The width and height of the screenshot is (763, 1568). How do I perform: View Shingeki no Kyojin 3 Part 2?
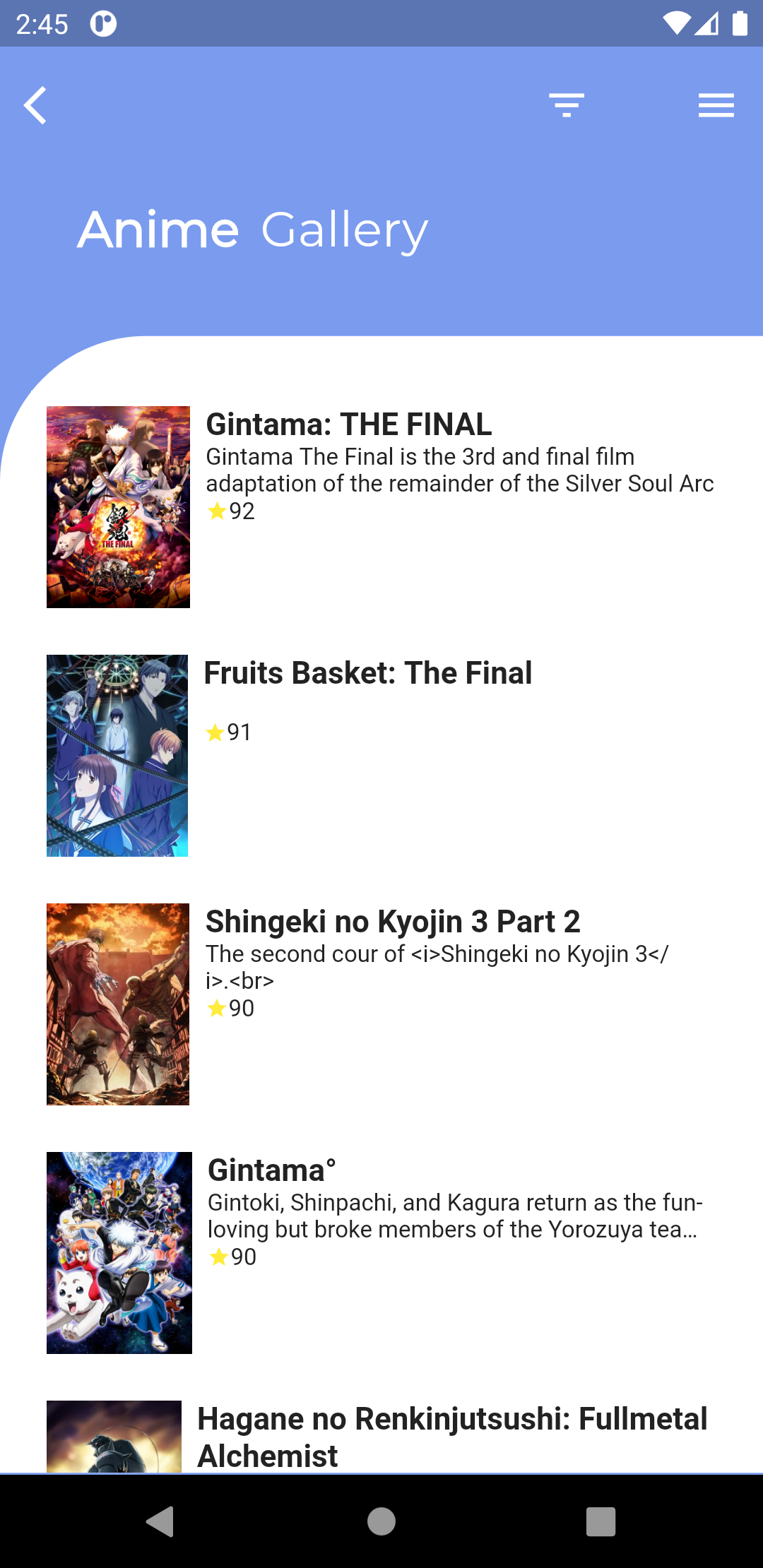pos(392,922)
